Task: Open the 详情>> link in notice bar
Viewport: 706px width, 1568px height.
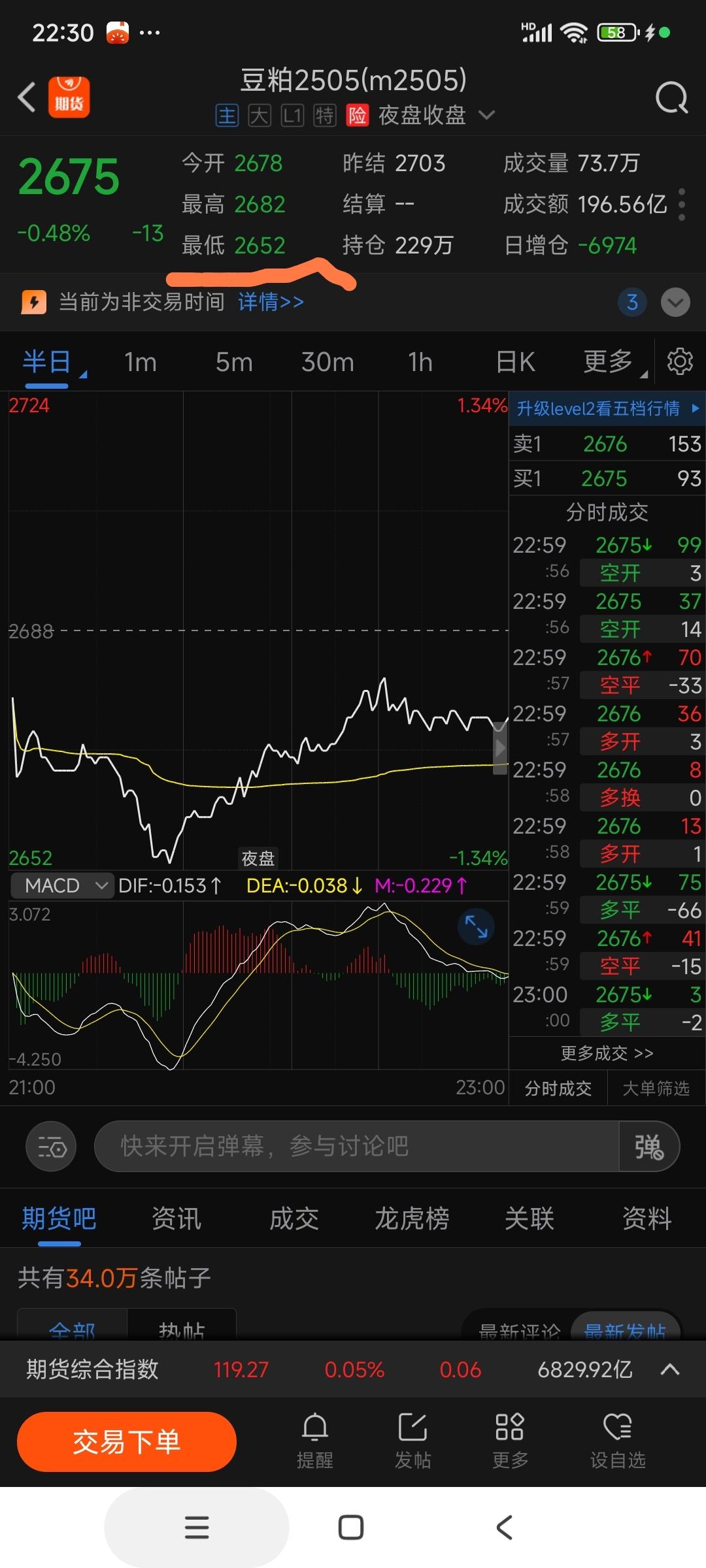Action: (270, 302)
